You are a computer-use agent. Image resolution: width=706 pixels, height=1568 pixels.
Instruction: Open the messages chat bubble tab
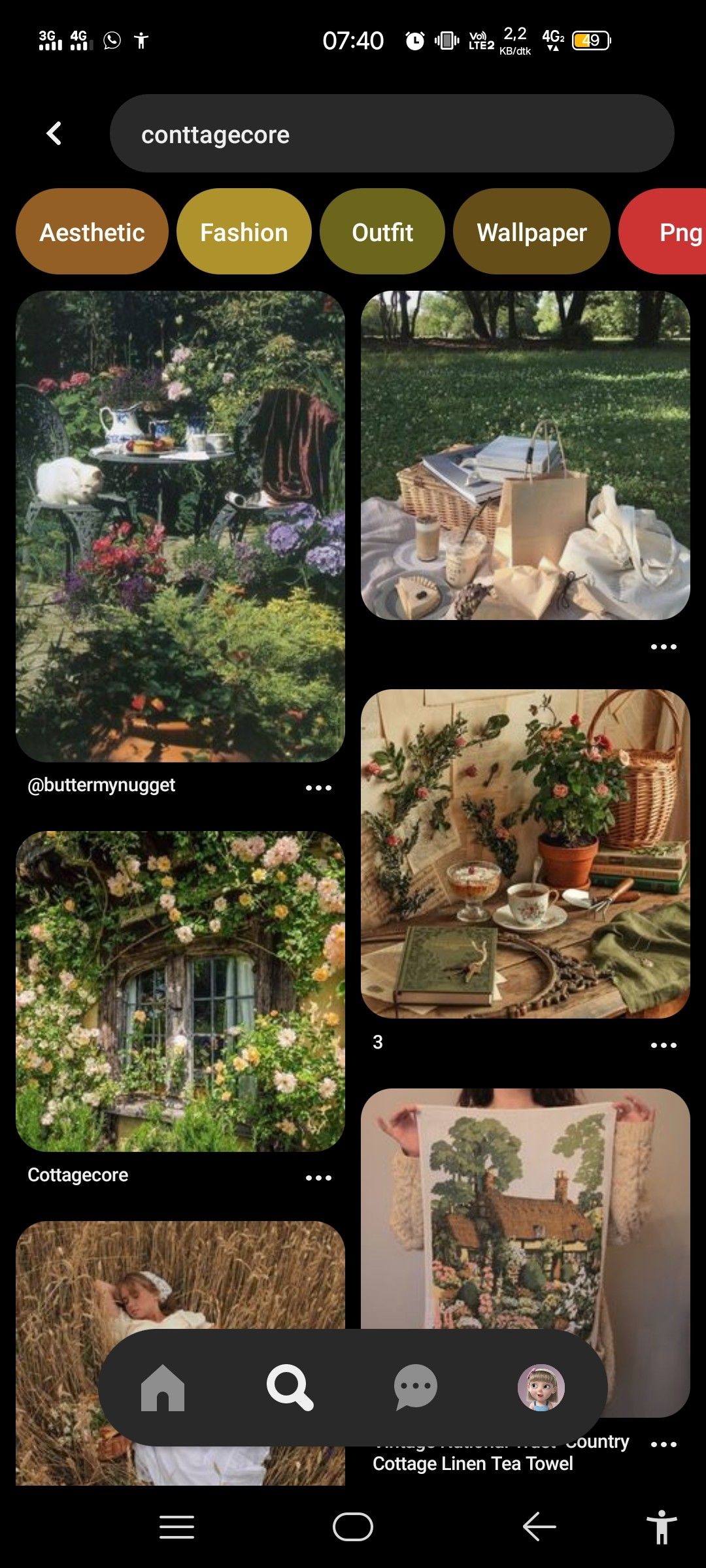(x=416, y=1388)
